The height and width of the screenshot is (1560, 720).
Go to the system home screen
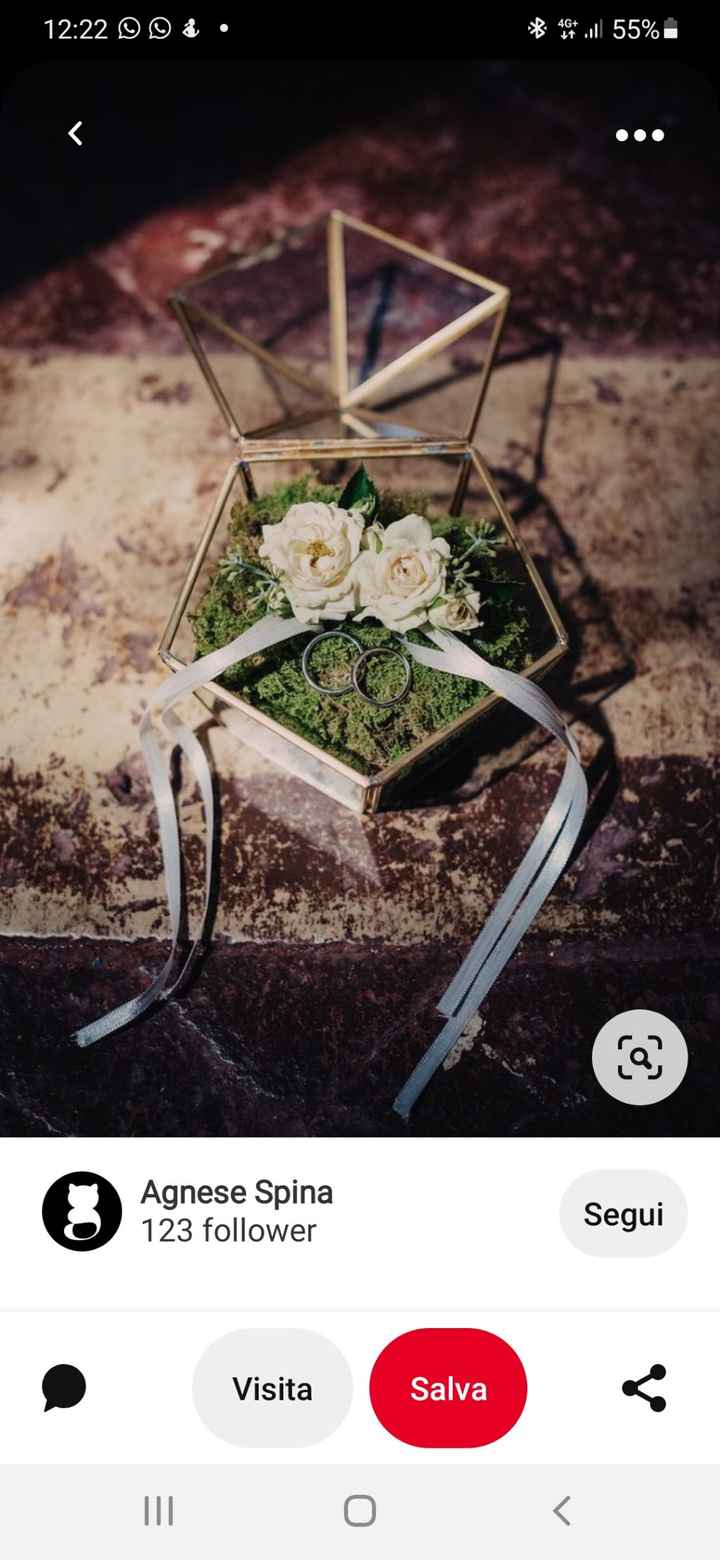pyautogui.click(x=360, y=1510)
